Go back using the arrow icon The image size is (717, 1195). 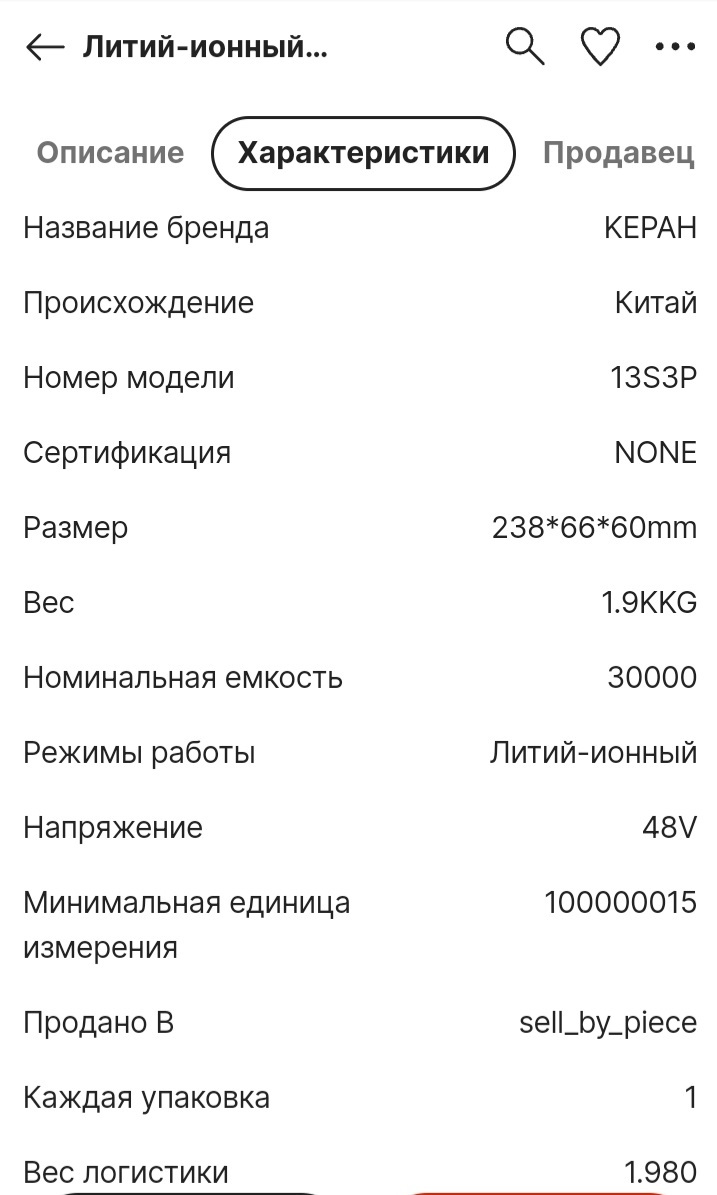pos(44,47)
